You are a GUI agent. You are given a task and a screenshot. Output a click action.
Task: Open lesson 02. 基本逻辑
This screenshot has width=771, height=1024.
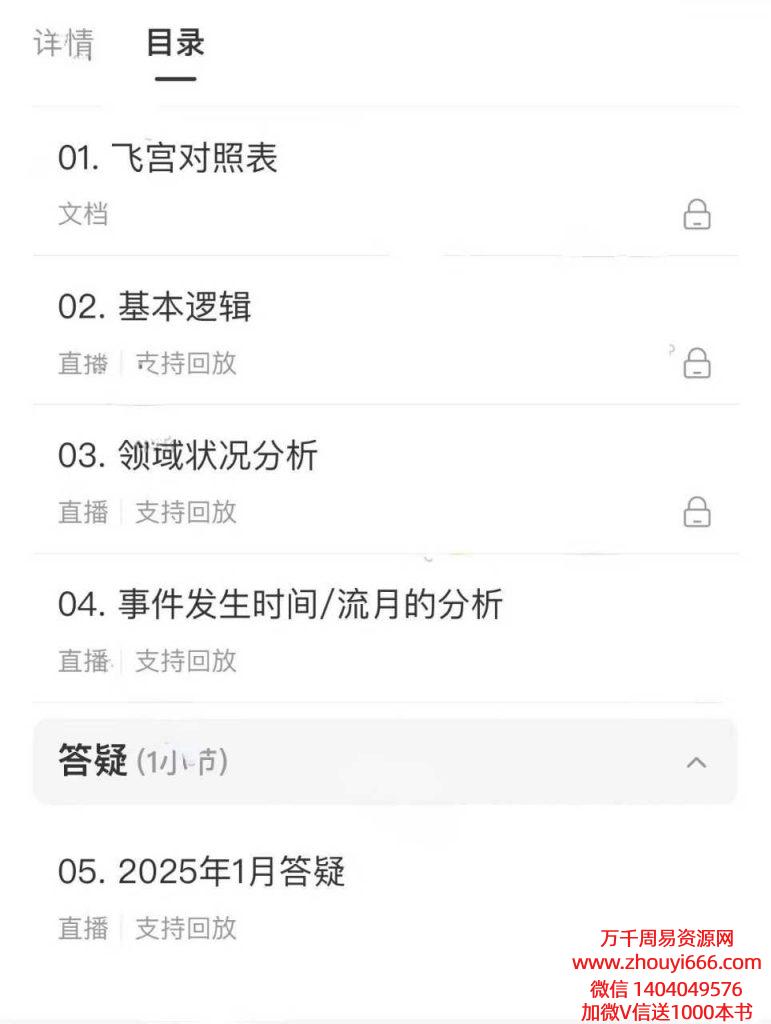click(154, 307)
